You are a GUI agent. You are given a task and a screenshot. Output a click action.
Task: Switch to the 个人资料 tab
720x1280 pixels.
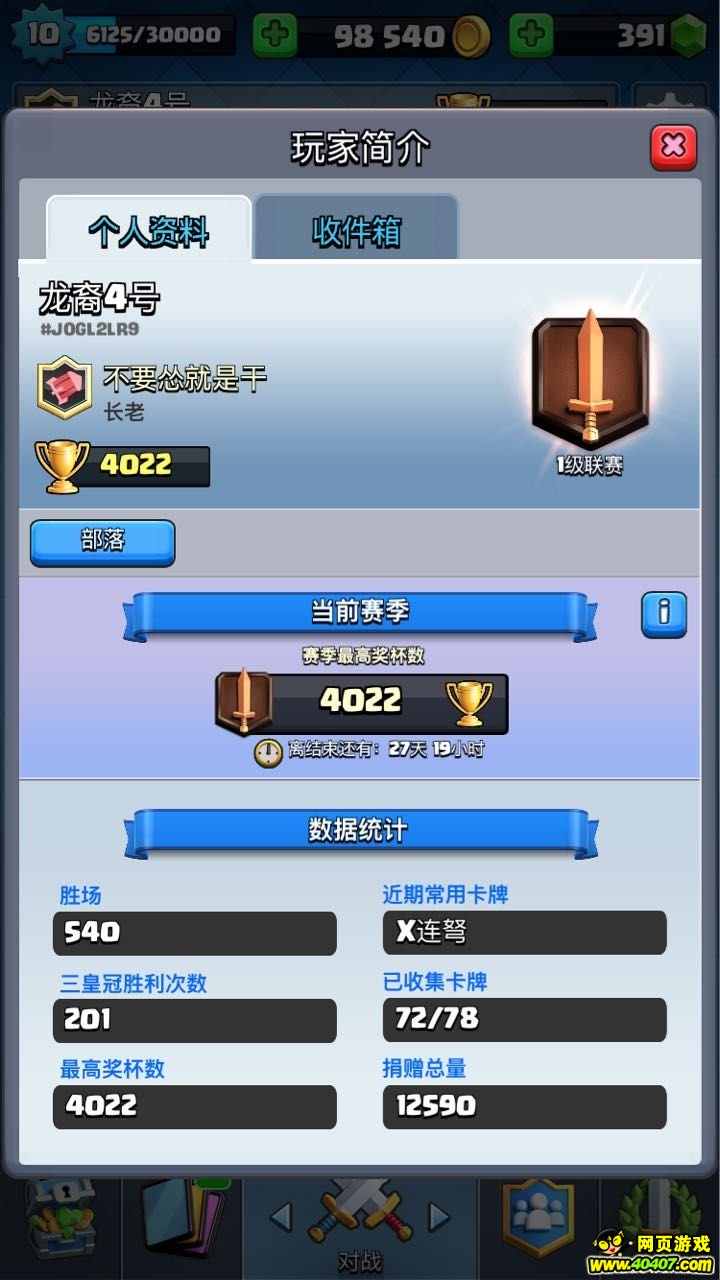click(148, 231)
